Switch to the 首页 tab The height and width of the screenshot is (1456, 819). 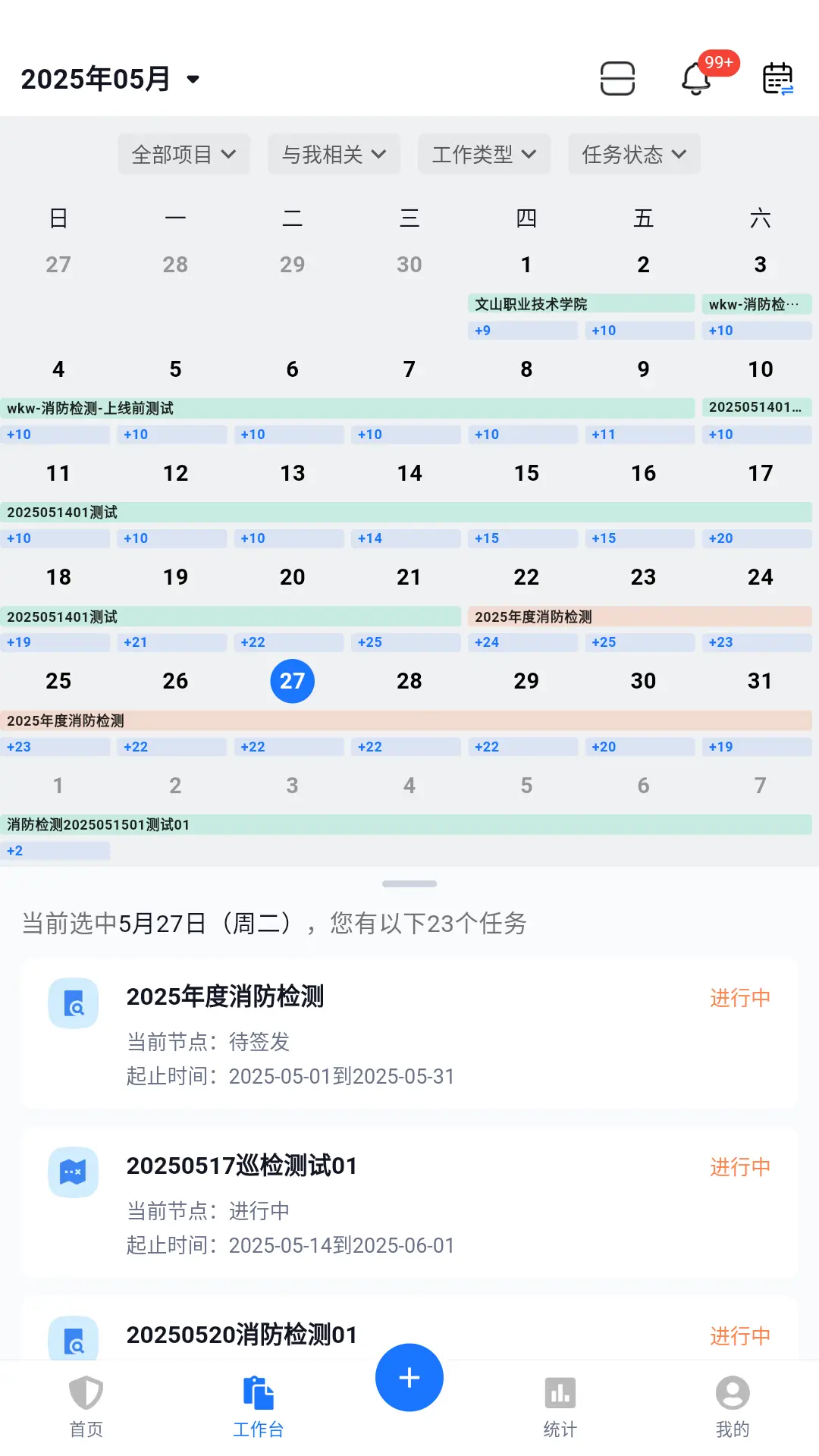(x=86, y=1407)
